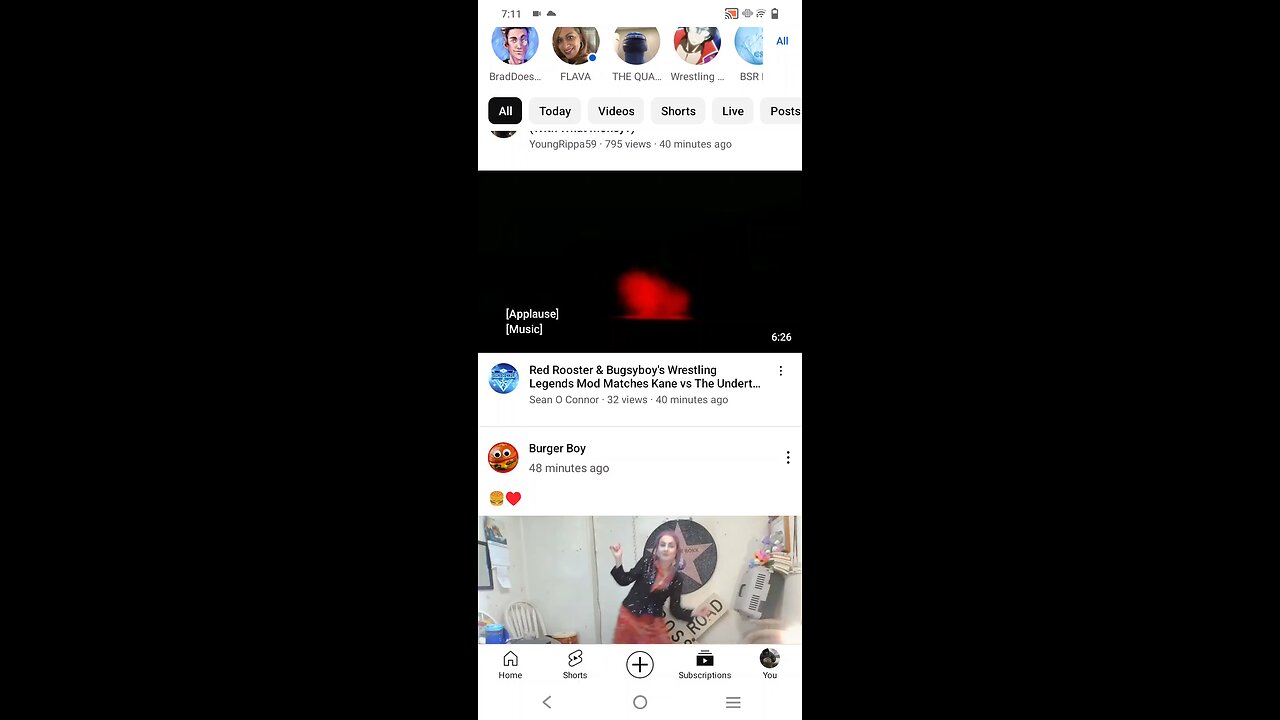This screenshot has height=720, width=1280.
Task: Select the Videos filter chip
Action: click(616, 111)
